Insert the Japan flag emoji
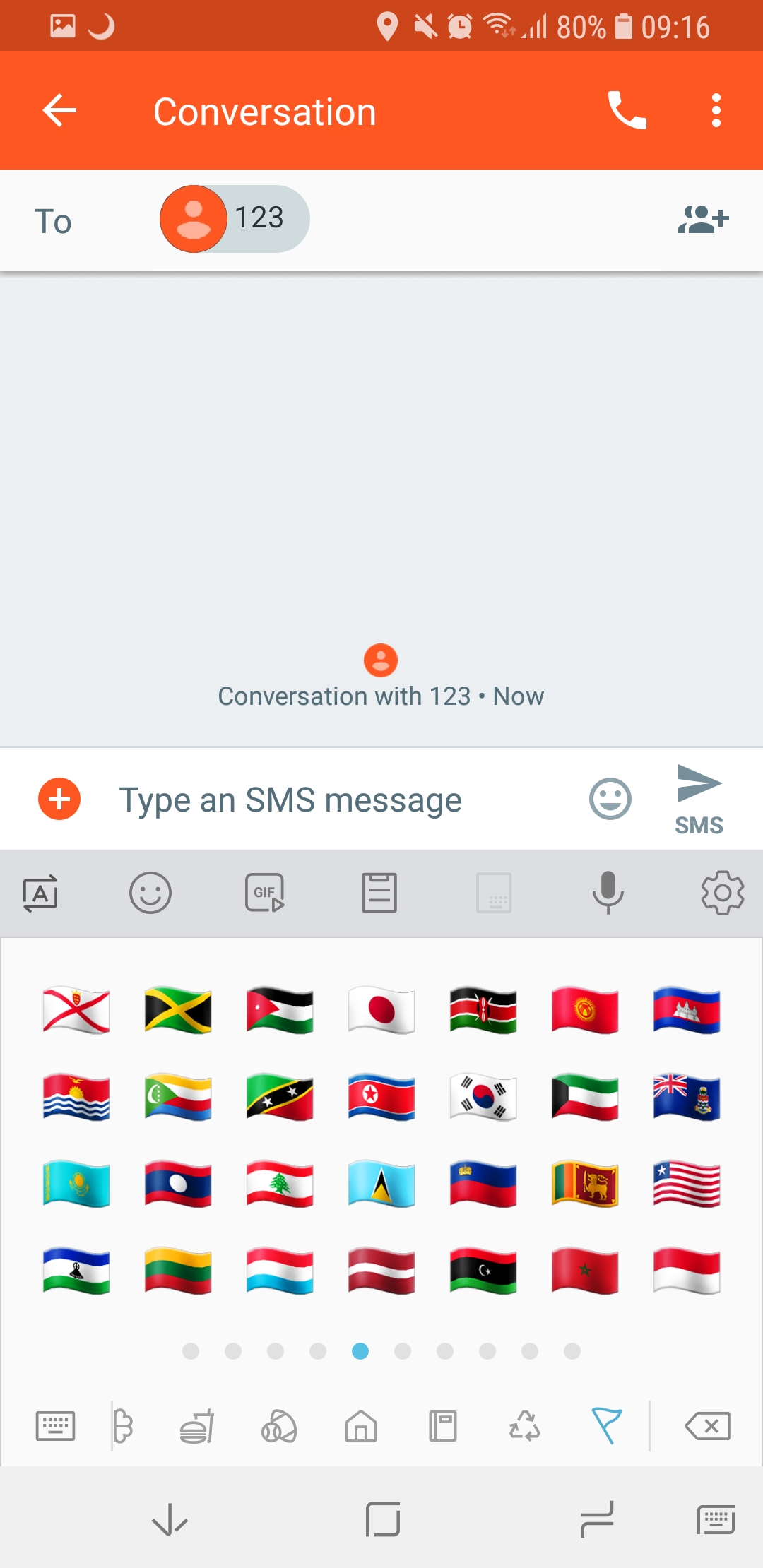This screenshot has height=1568, width=763. point(381,1011)
